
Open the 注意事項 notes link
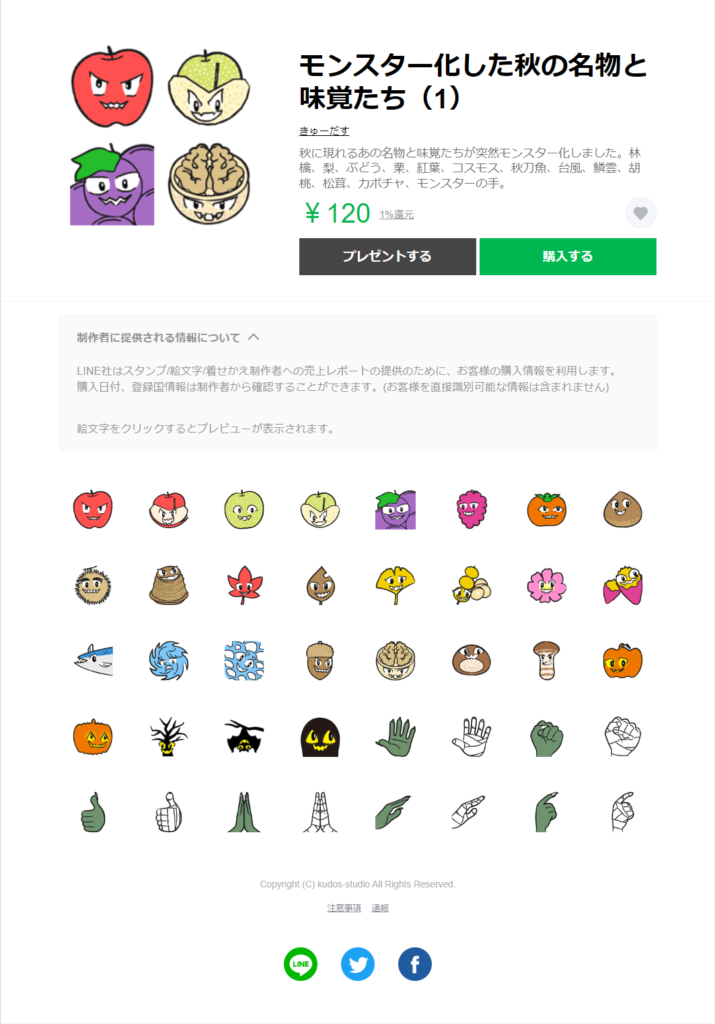343,908
